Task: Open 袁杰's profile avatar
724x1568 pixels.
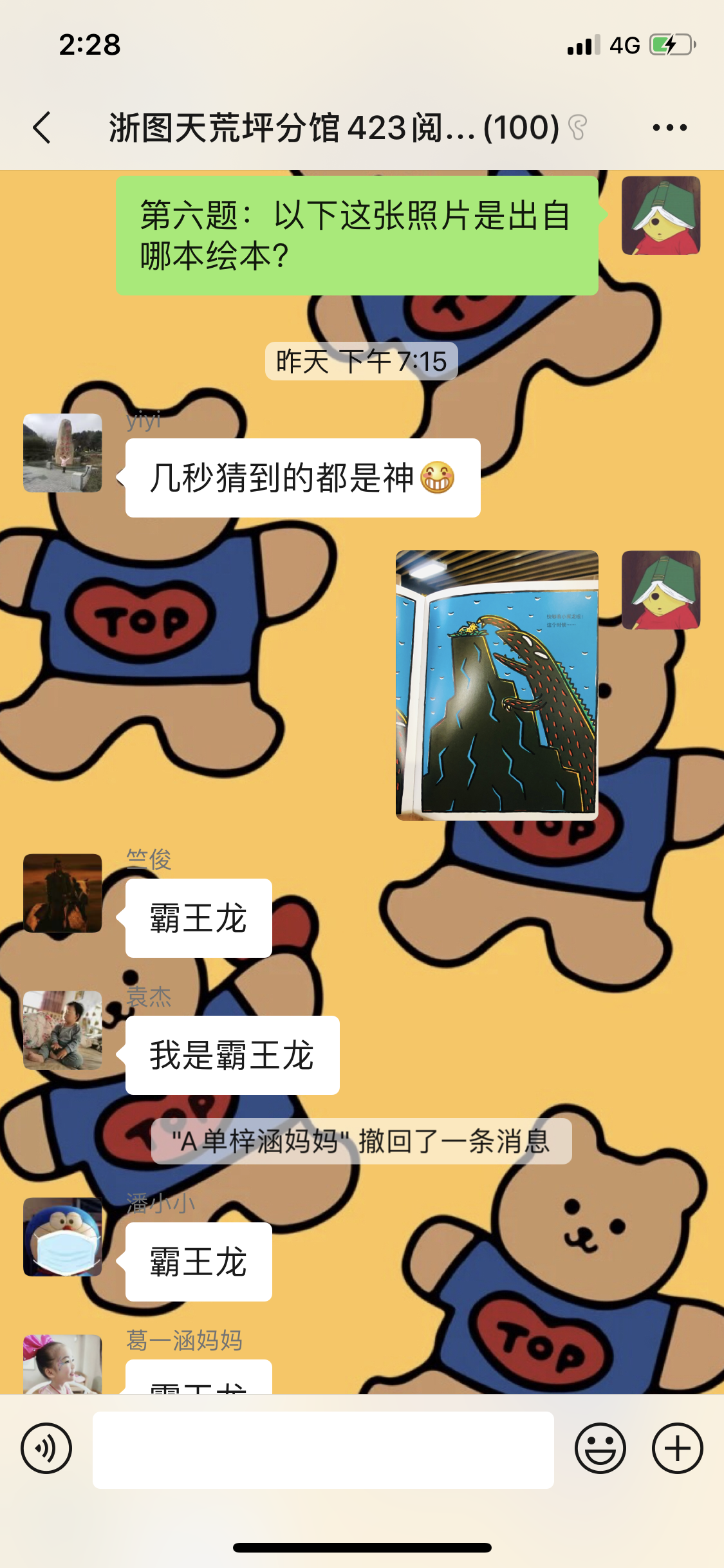Action: coord(62,1030)
